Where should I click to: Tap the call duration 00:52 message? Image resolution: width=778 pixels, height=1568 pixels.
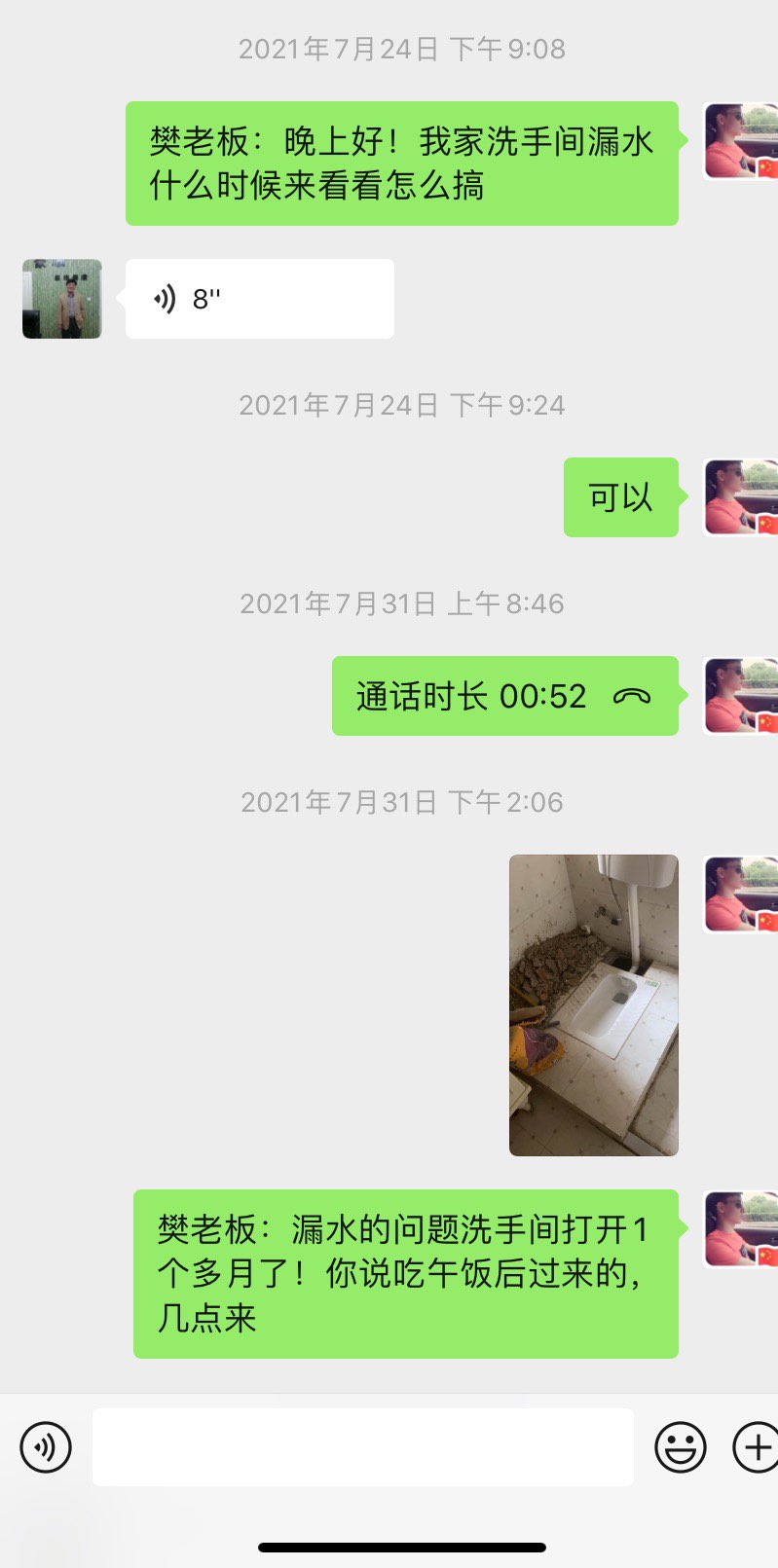(504, 696)
